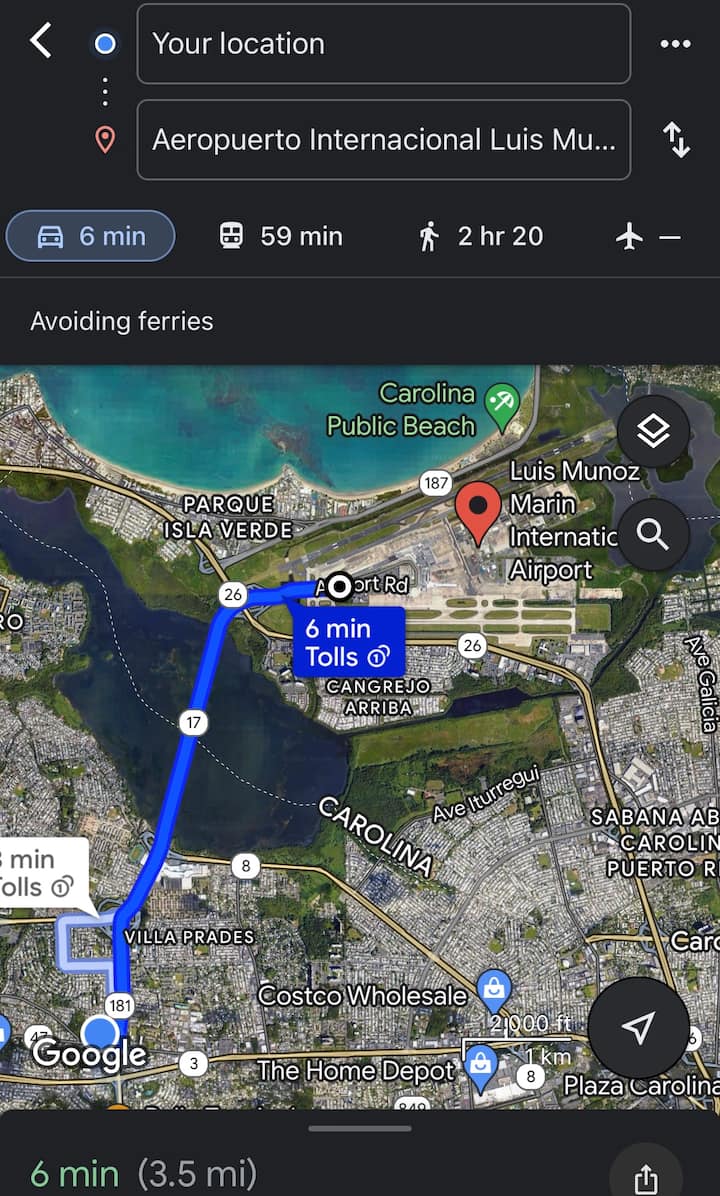
Task: Select the driving 6 min mode
Action: 91,236
